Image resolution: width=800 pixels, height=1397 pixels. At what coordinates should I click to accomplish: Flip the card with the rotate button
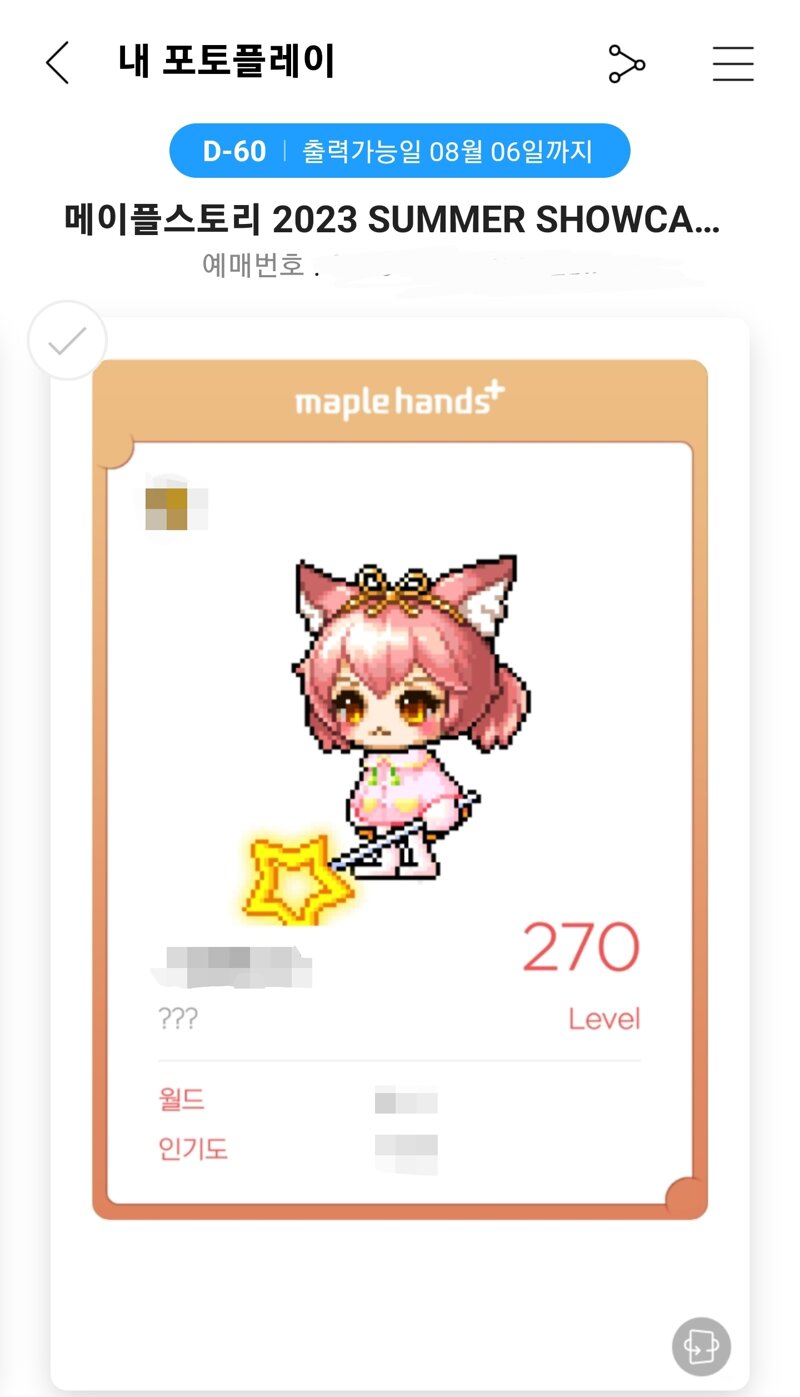[x=701, y=1346]
